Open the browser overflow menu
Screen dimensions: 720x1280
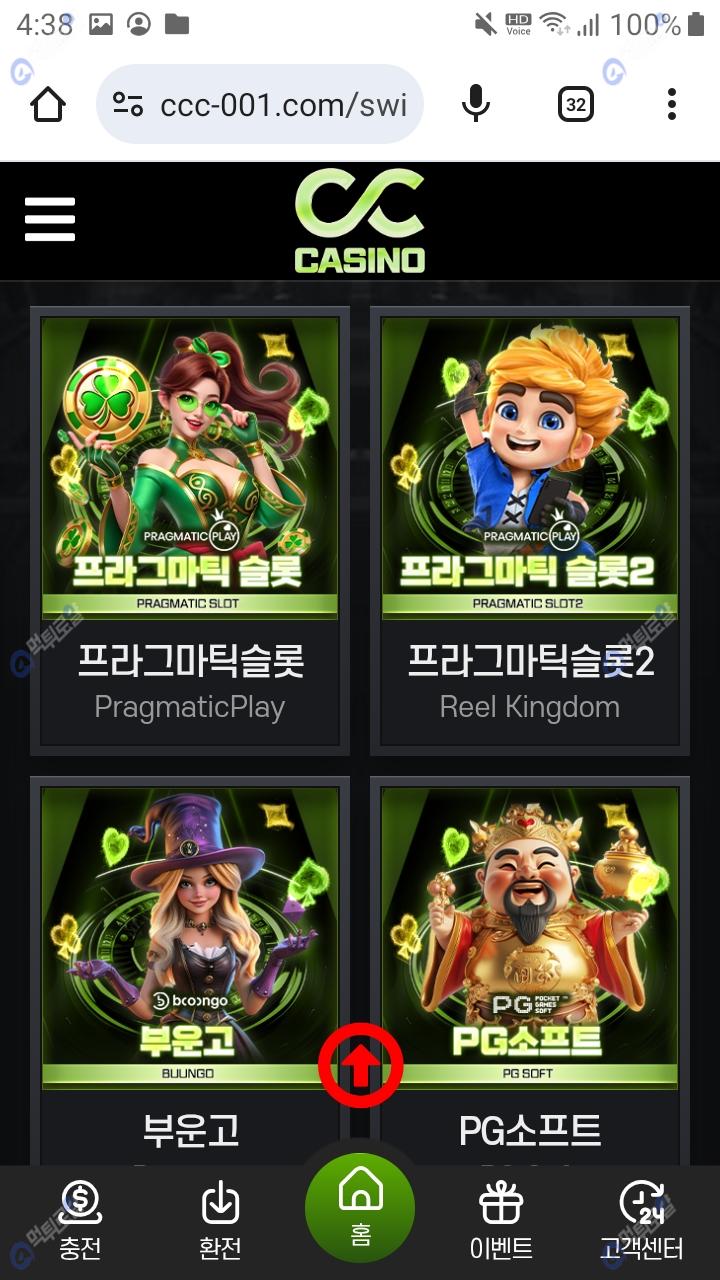671,104
